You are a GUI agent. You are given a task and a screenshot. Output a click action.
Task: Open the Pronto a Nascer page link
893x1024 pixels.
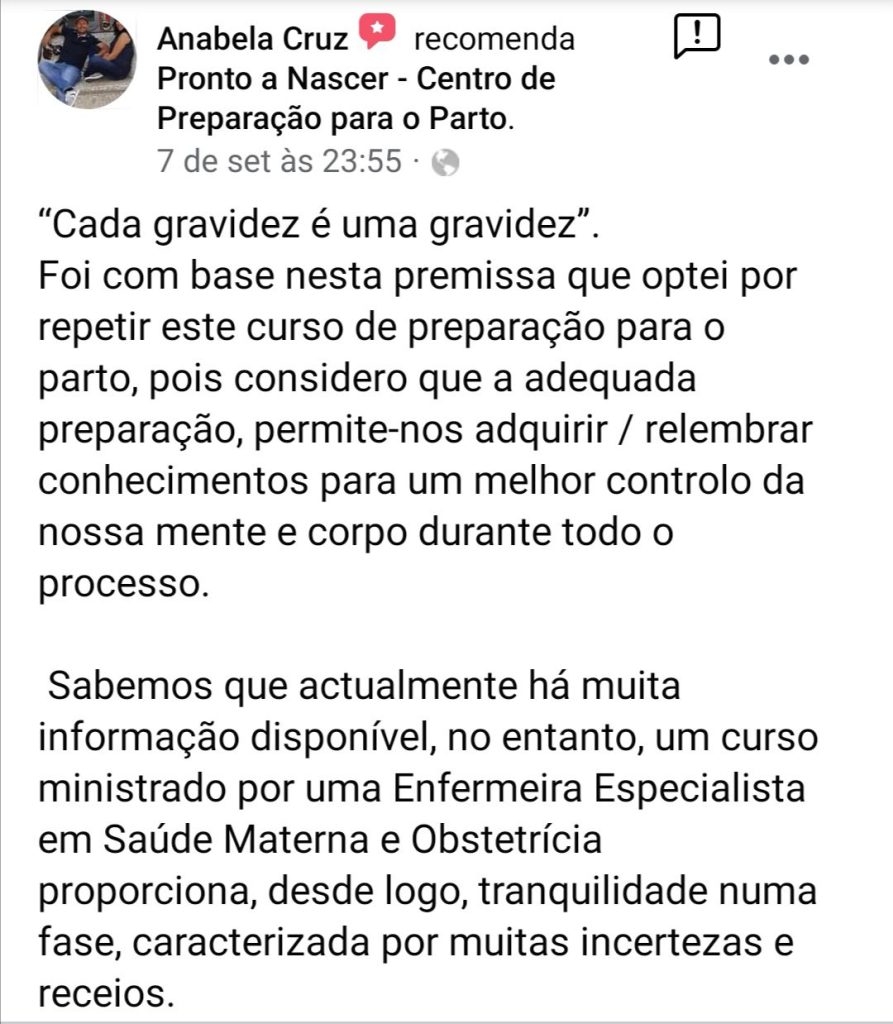pyautogui.click(x=355, y=98)
